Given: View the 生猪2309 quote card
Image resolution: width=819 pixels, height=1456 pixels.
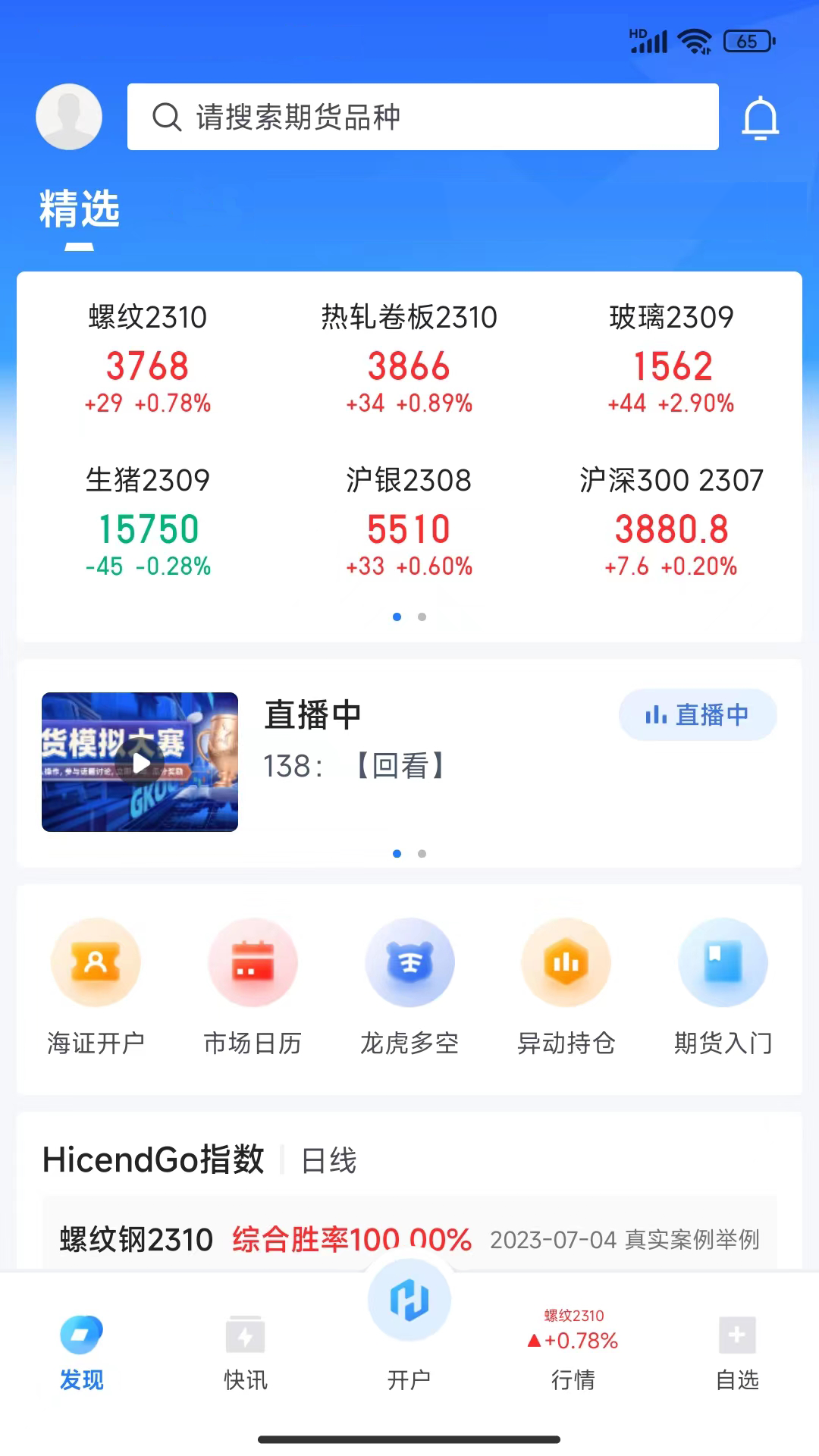Looking at the screenshot, I should point(148,522).
